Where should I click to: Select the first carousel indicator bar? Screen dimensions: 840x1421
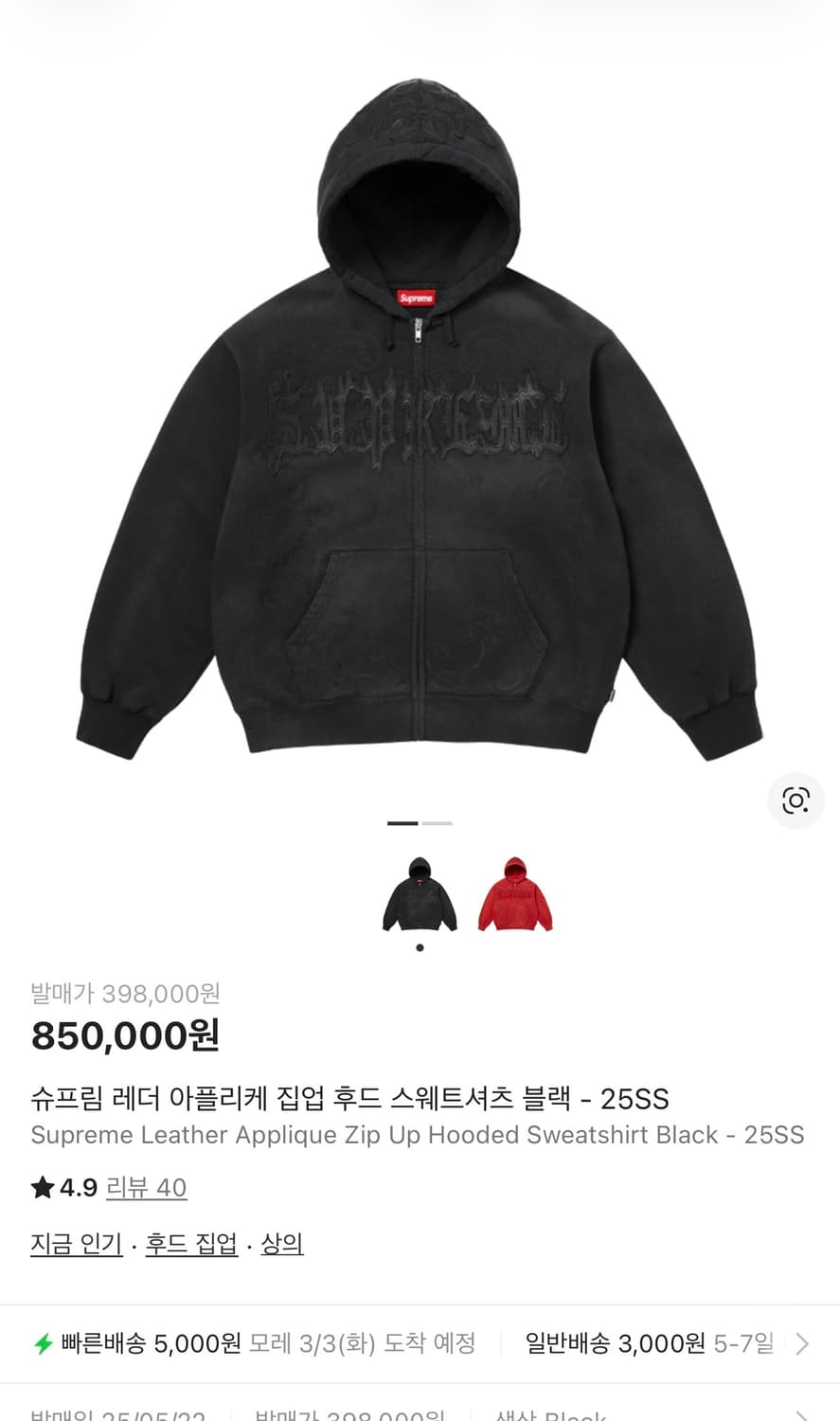(401, 823)
